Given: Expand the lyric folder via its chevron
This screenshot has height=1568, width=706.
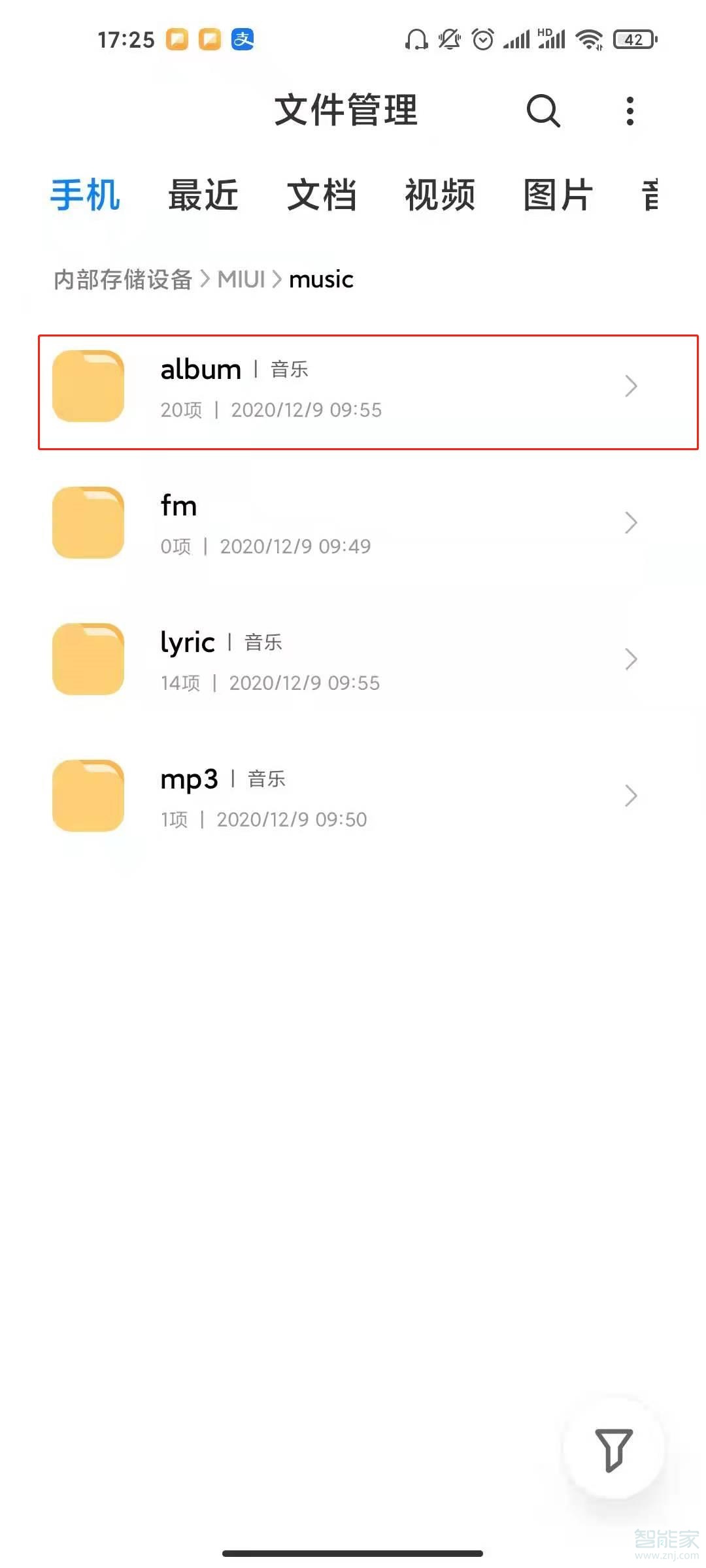Looking at the screenshot, I should (x=631, y=659).
